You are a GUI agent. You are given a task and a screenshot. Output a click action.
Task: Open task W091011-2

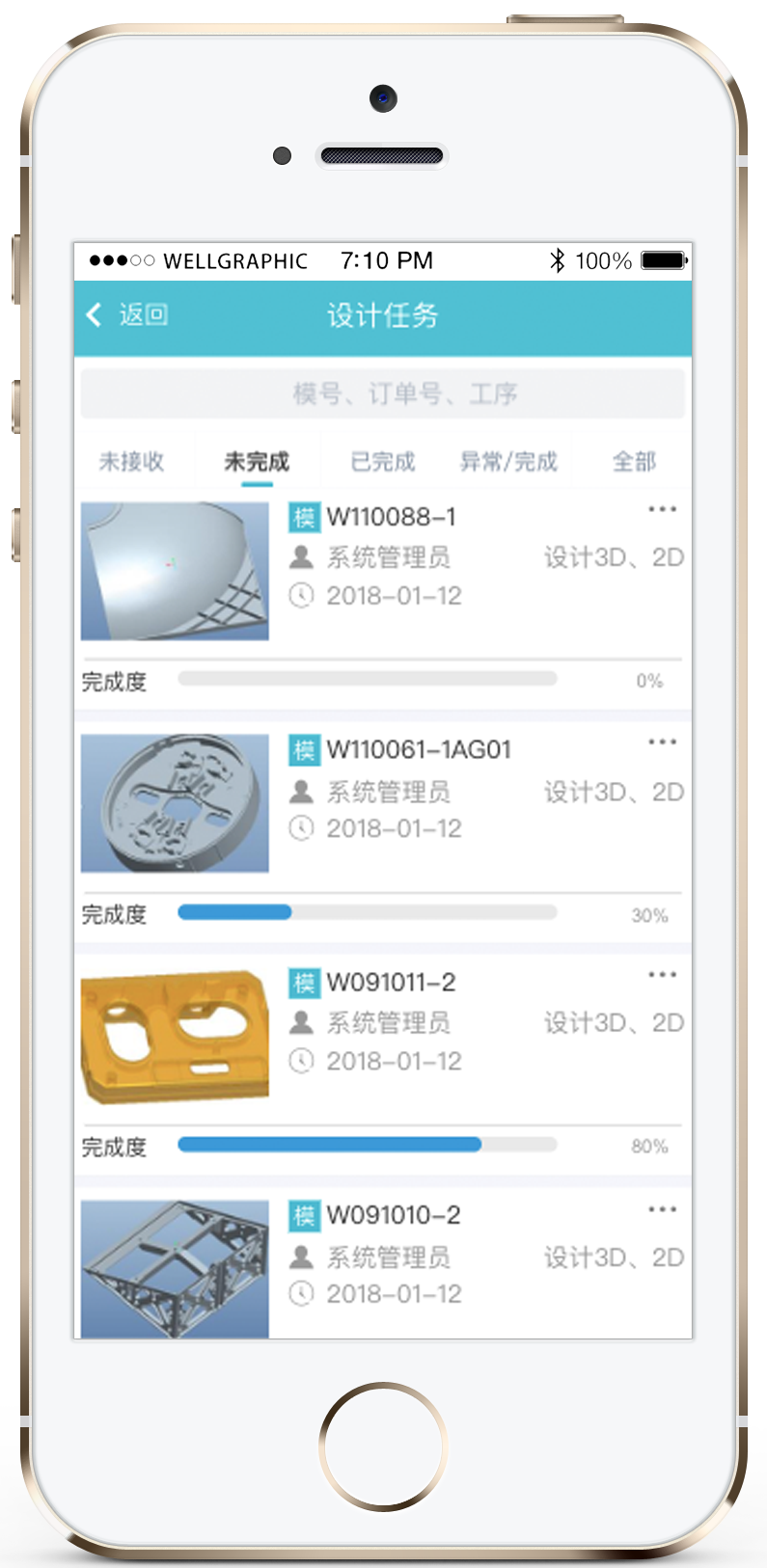392,983
